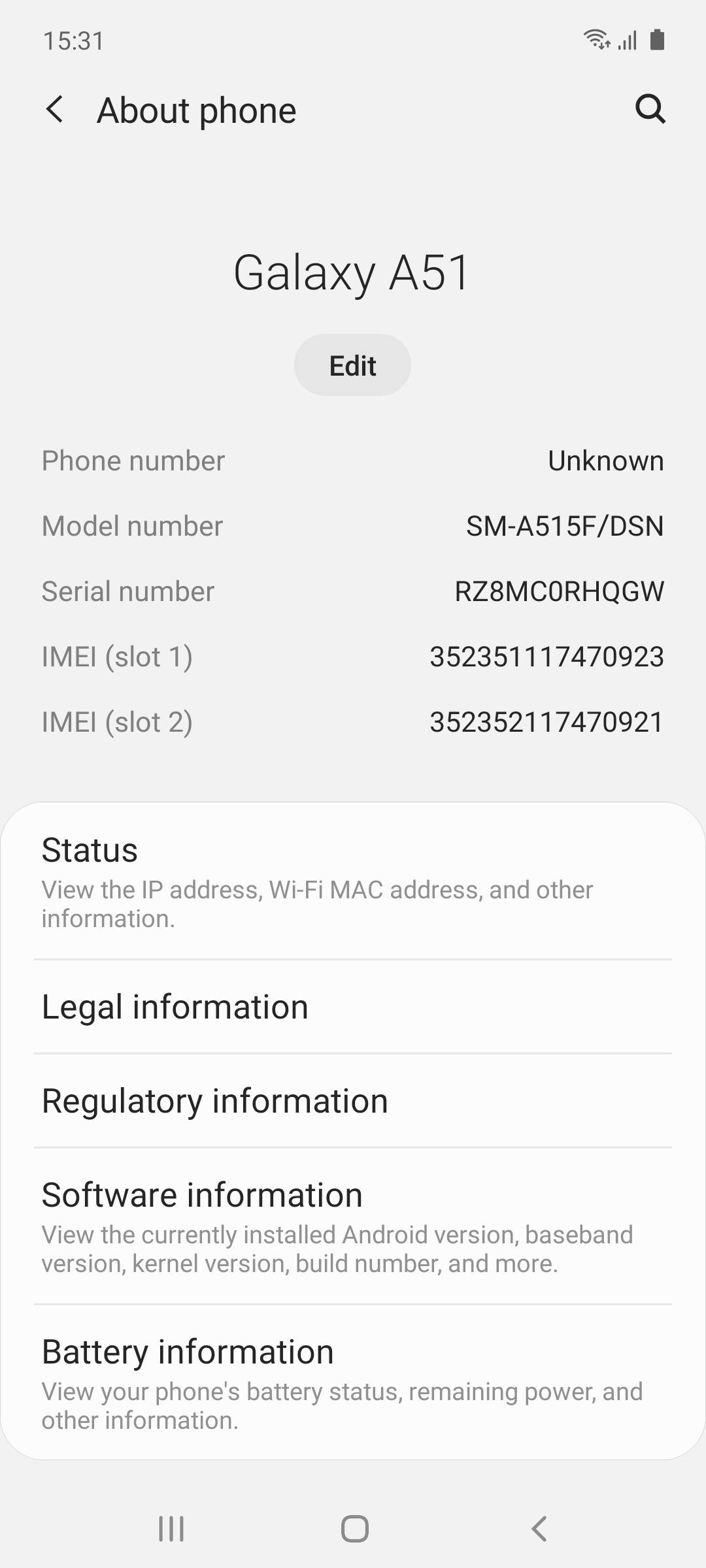706x1568 pixels.
Task: Open recent apps in the navigation bar
Action: click(171, 1529)
